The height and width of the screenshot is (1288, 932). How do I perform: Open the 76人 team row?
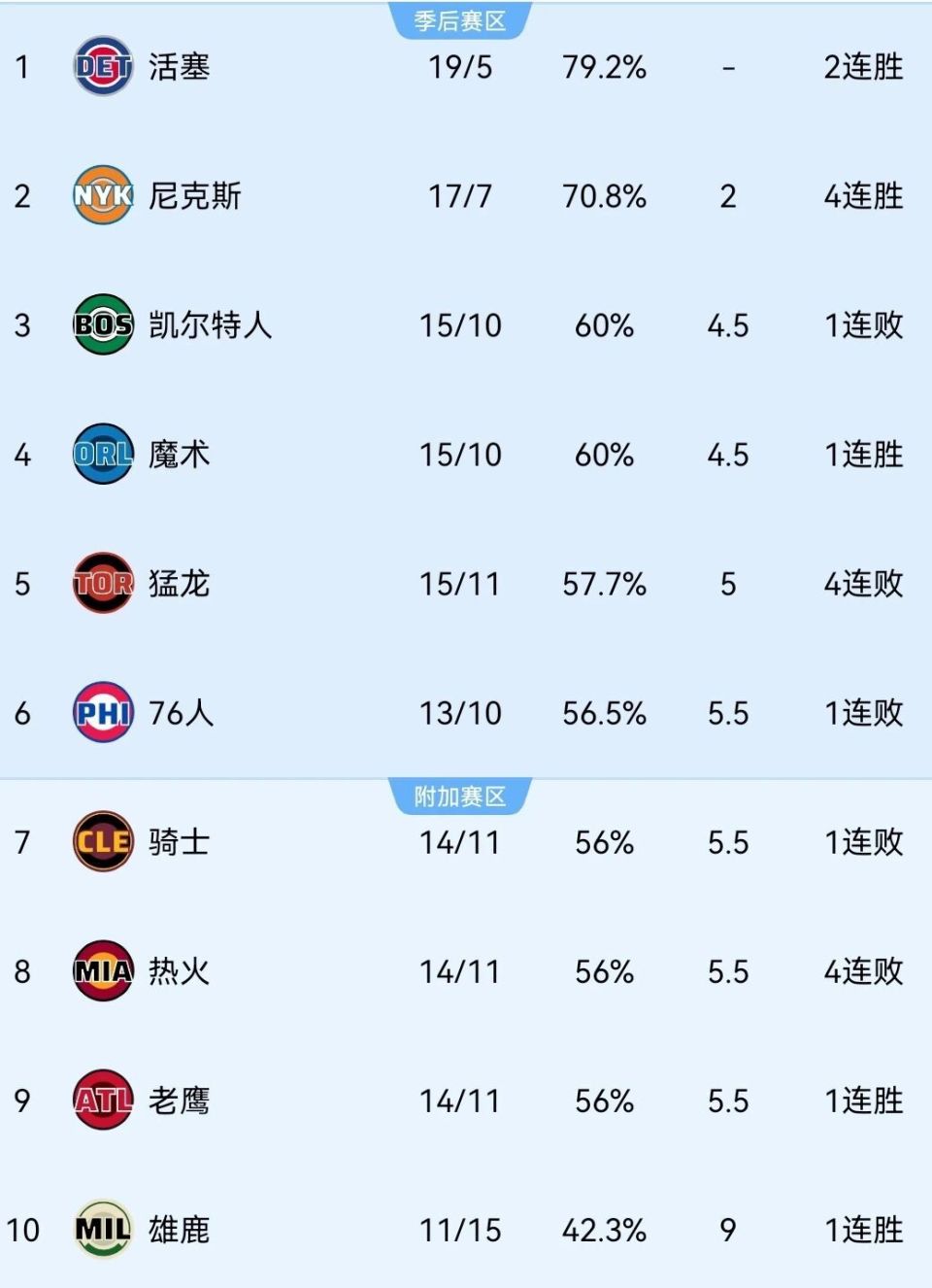(181, 713)
